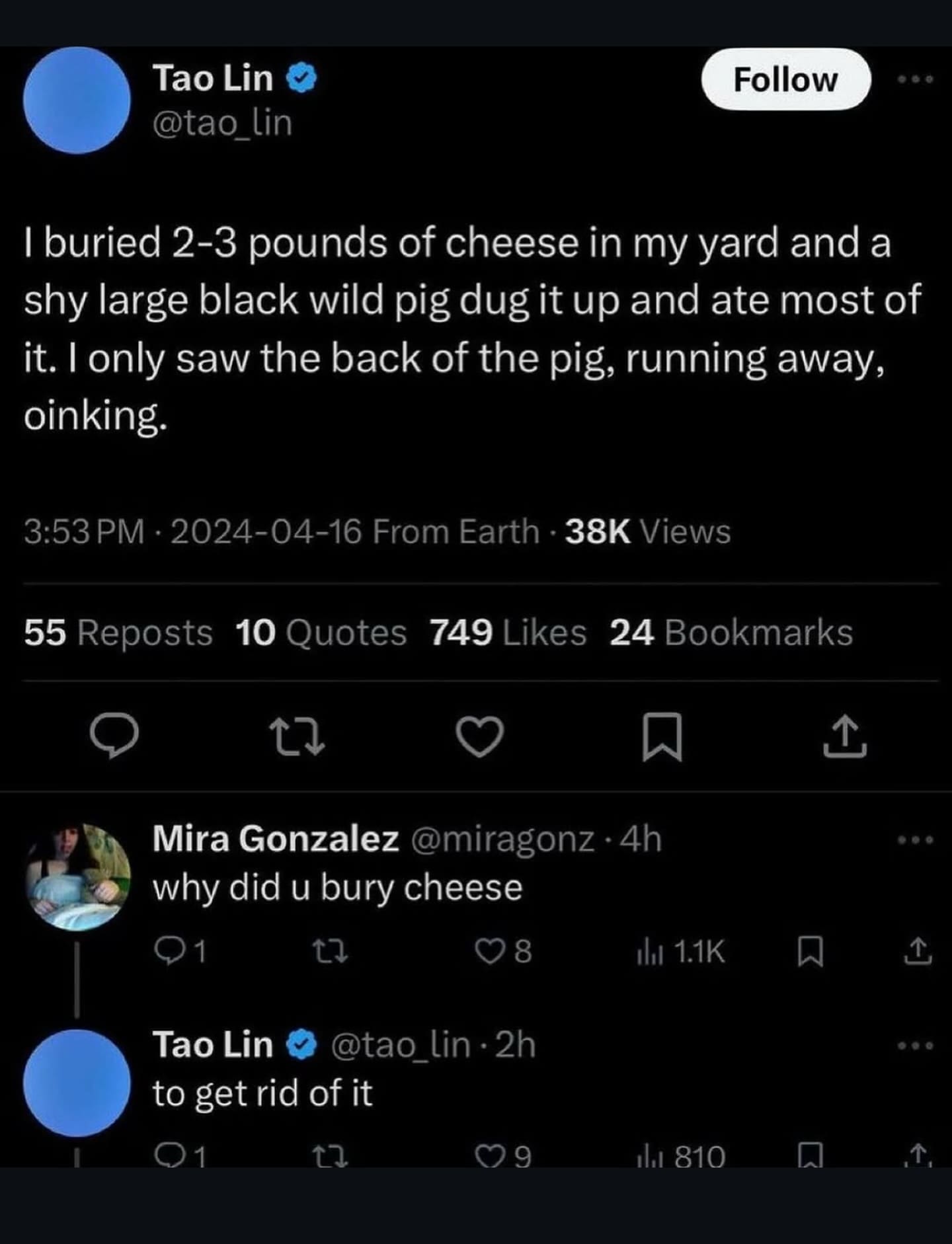Like Tao Lin's main post
Image resolution: width=952 pixels, height=1244 pixels.
tap(480, 738)
